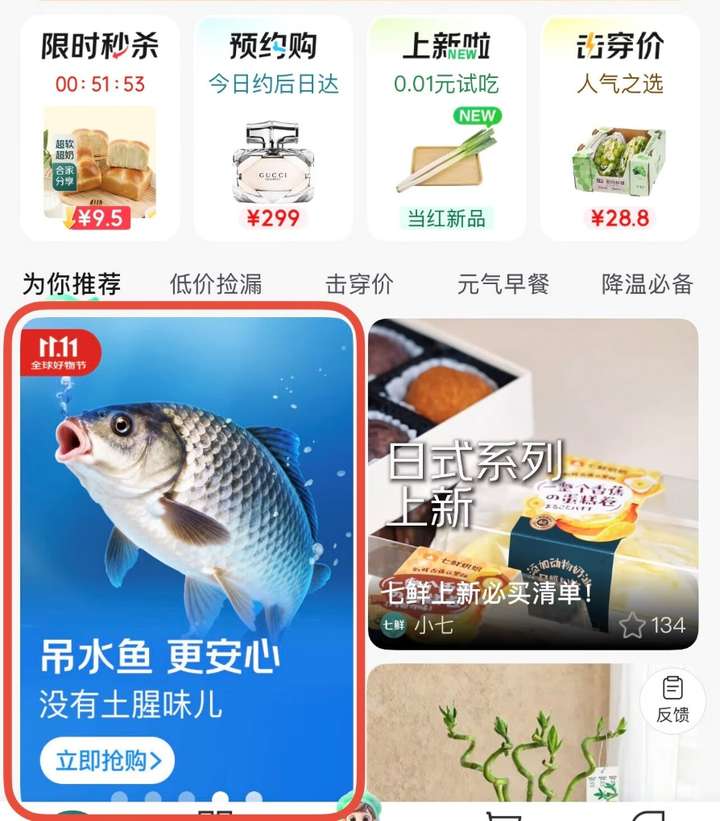Switch to the 降温必备 tab

click(x=647, y=284)
